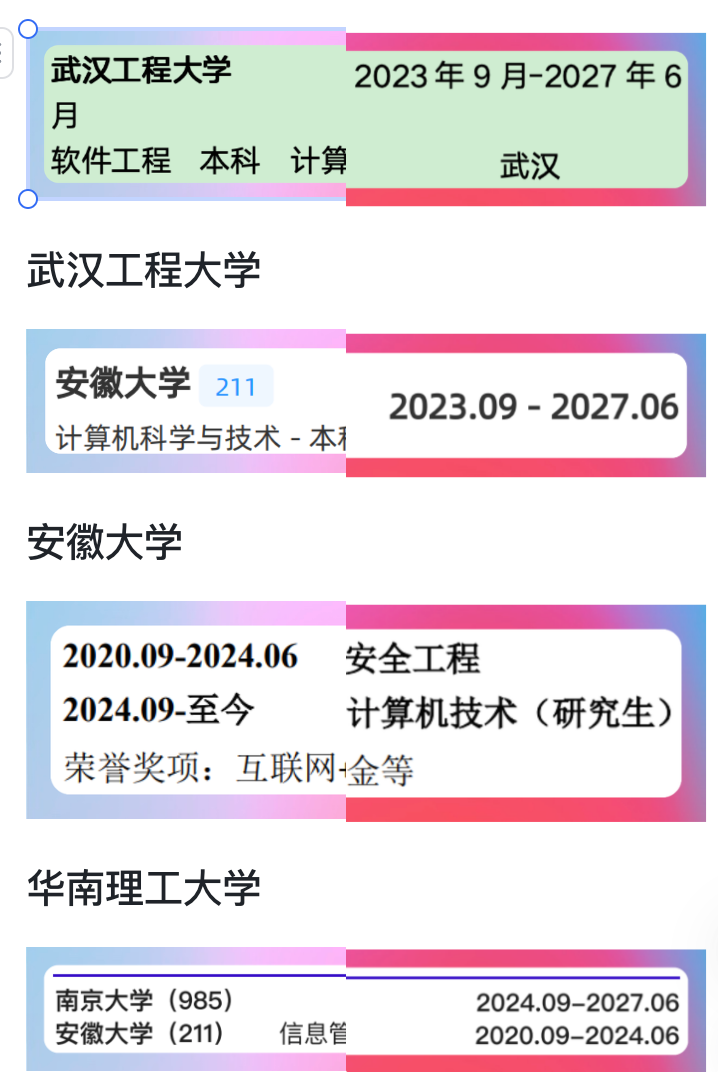718x1072 pixels.
Task: Select the selected 武汉工程大学 image's top-left resize handle
Action: coord(28,29)
